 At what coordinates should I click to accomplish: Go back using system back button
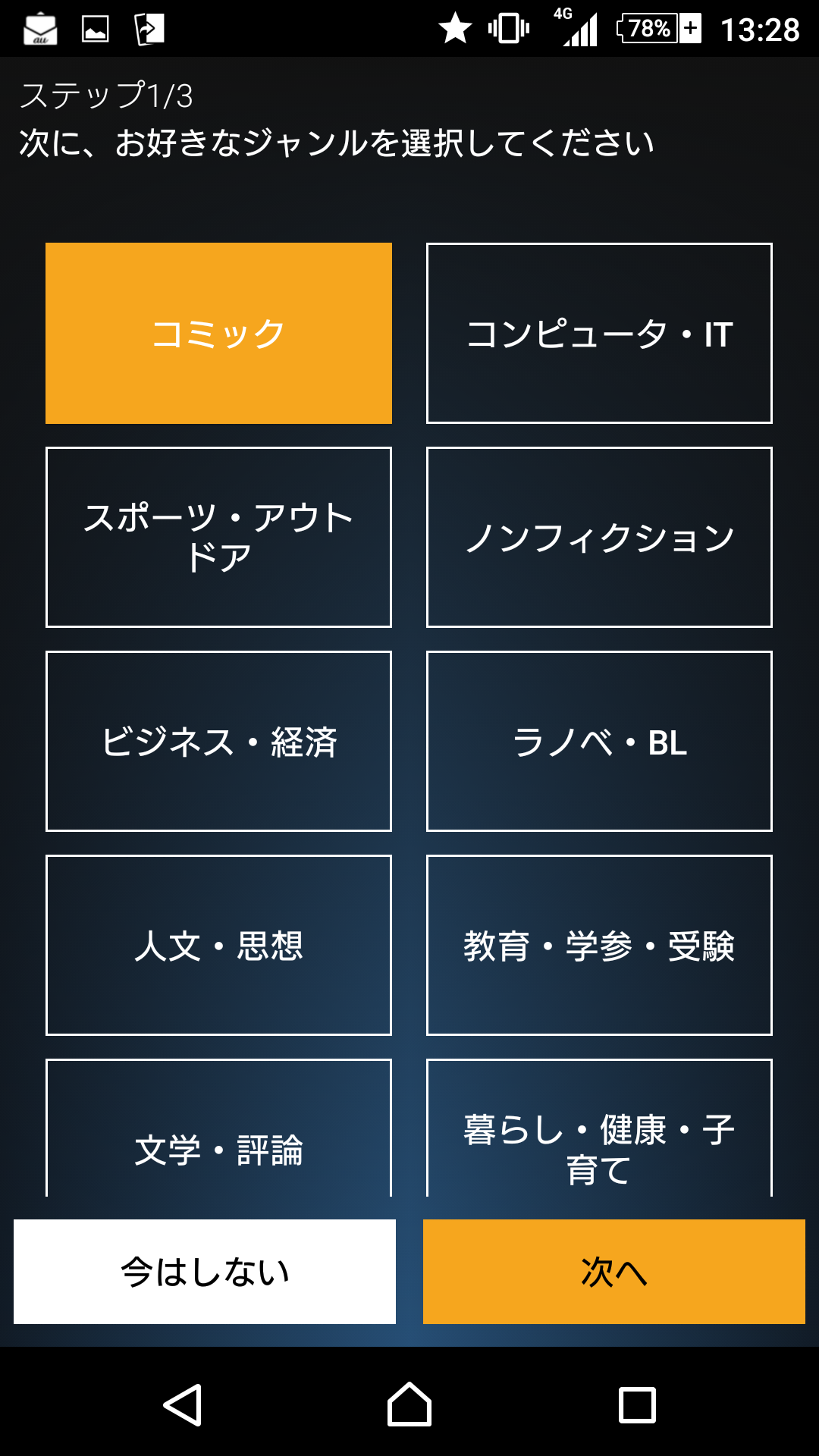click(183, 1404)
